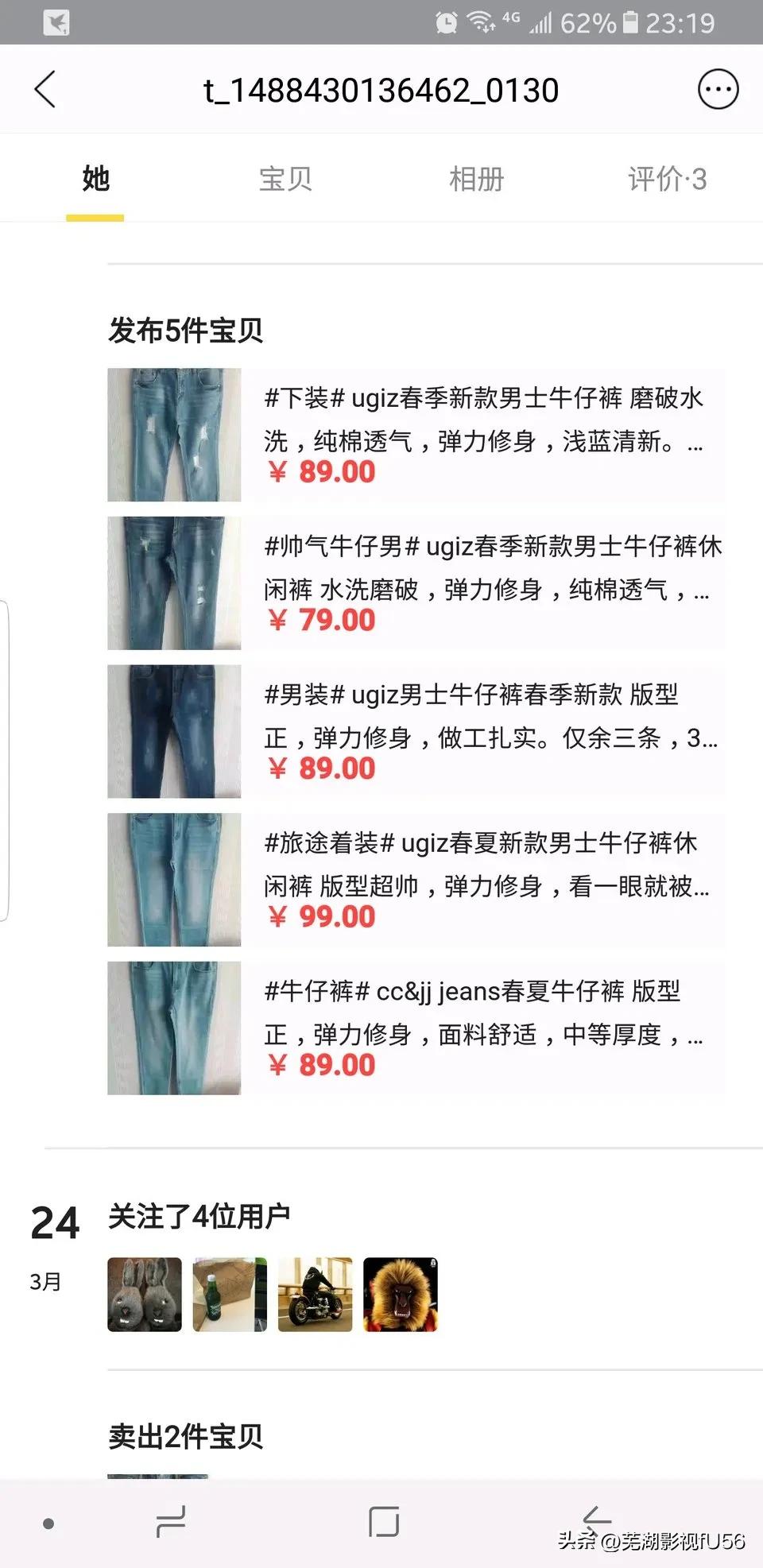
Task: Open the more options menu via three dots icon
Action: pos(718,89)
